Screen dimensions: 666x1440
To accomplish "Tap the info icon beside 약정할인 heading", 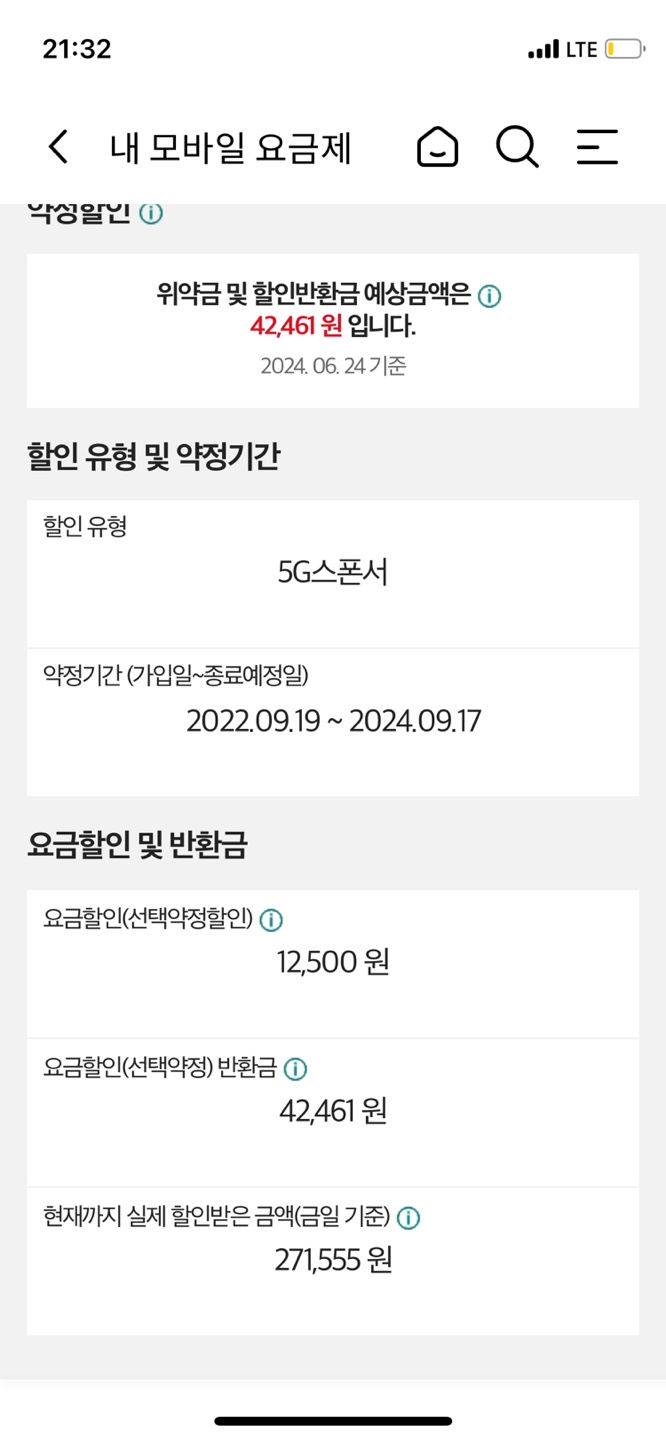I will 151,213.
